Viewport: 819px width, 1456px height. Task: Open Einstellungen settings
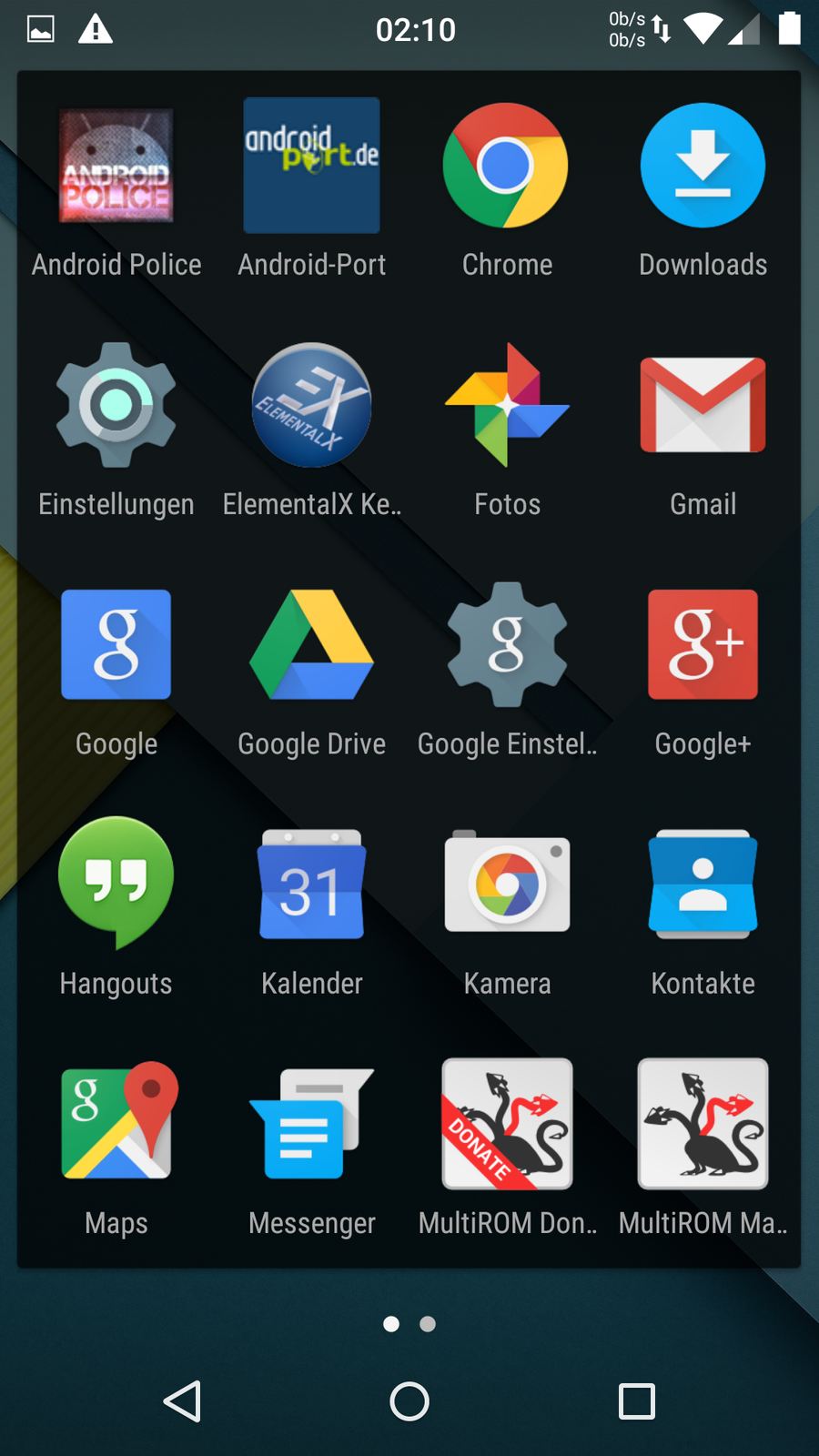click(x=116, y=406)
